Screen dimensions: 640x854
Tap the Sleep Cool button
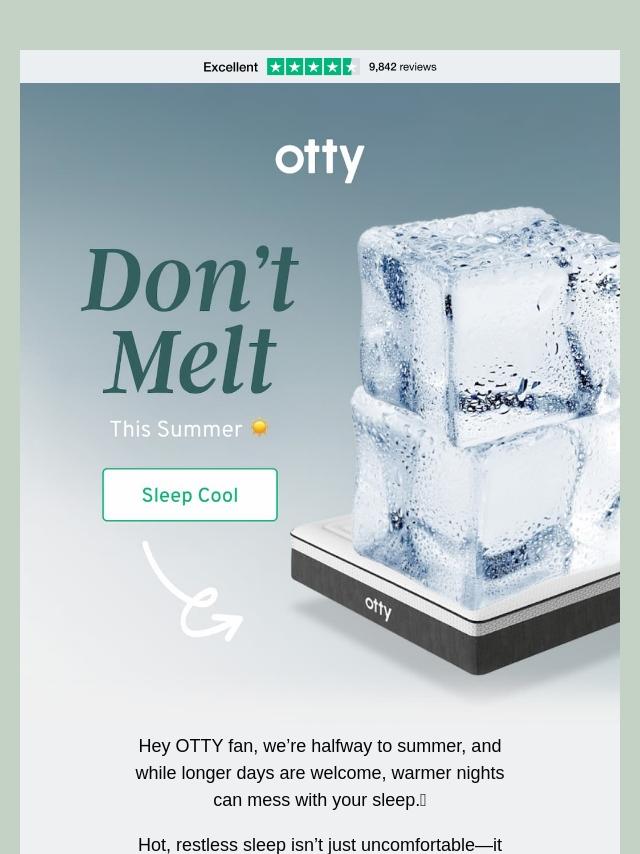(190, 495)
